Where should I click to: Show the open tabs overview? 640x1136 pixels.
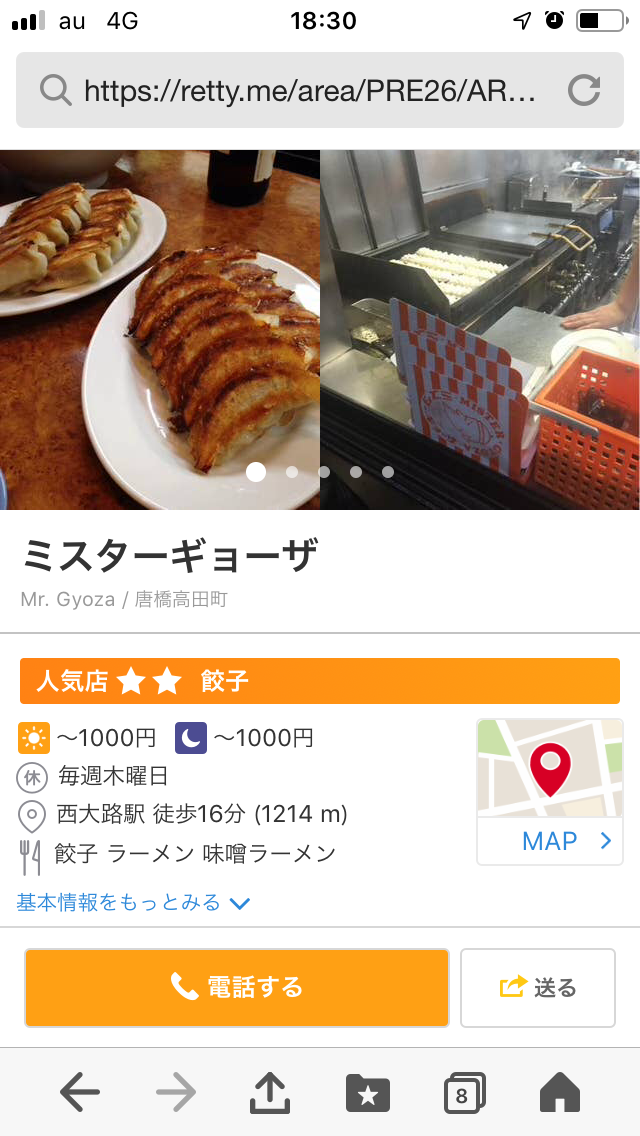[x=464, y=1093]
